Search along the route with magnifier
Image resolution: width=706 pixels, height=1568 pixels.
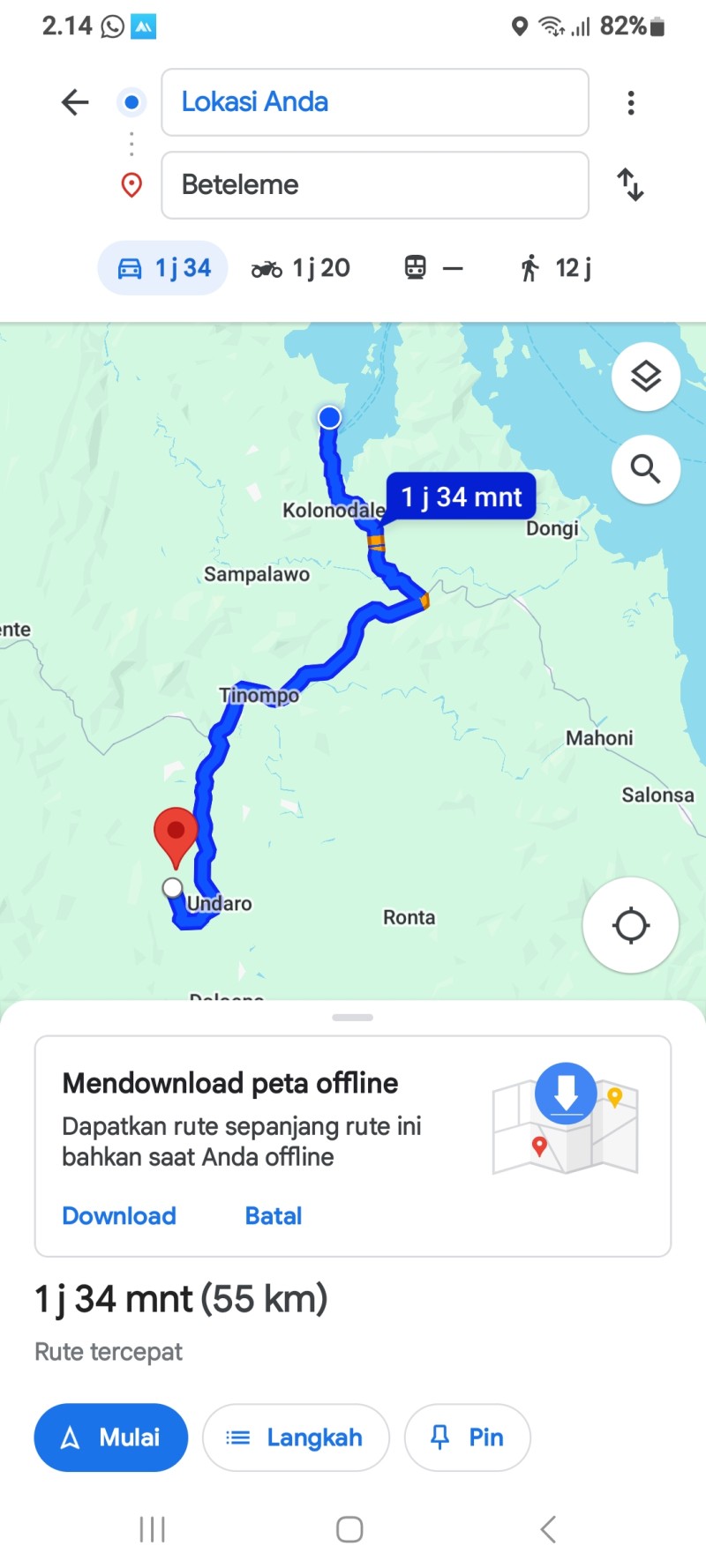(646, 469)
